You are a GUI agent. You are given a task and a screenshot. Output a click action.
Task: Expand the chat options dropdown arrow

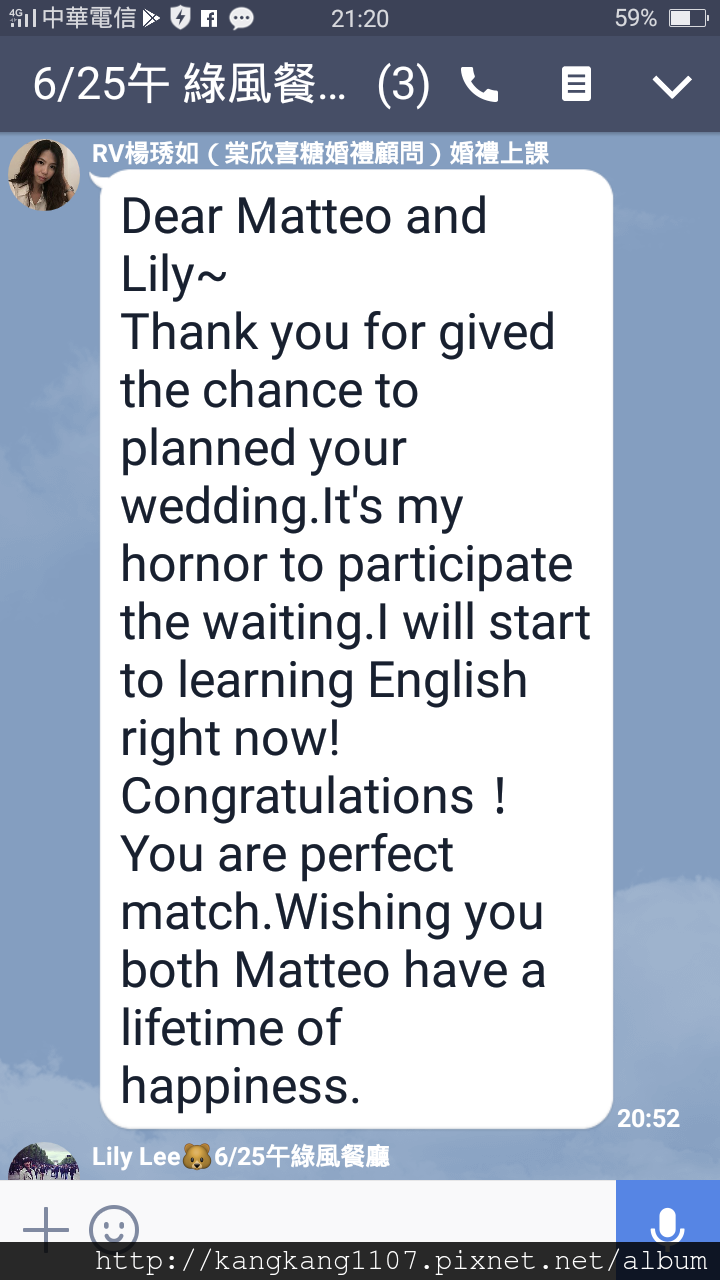point(672,87)
